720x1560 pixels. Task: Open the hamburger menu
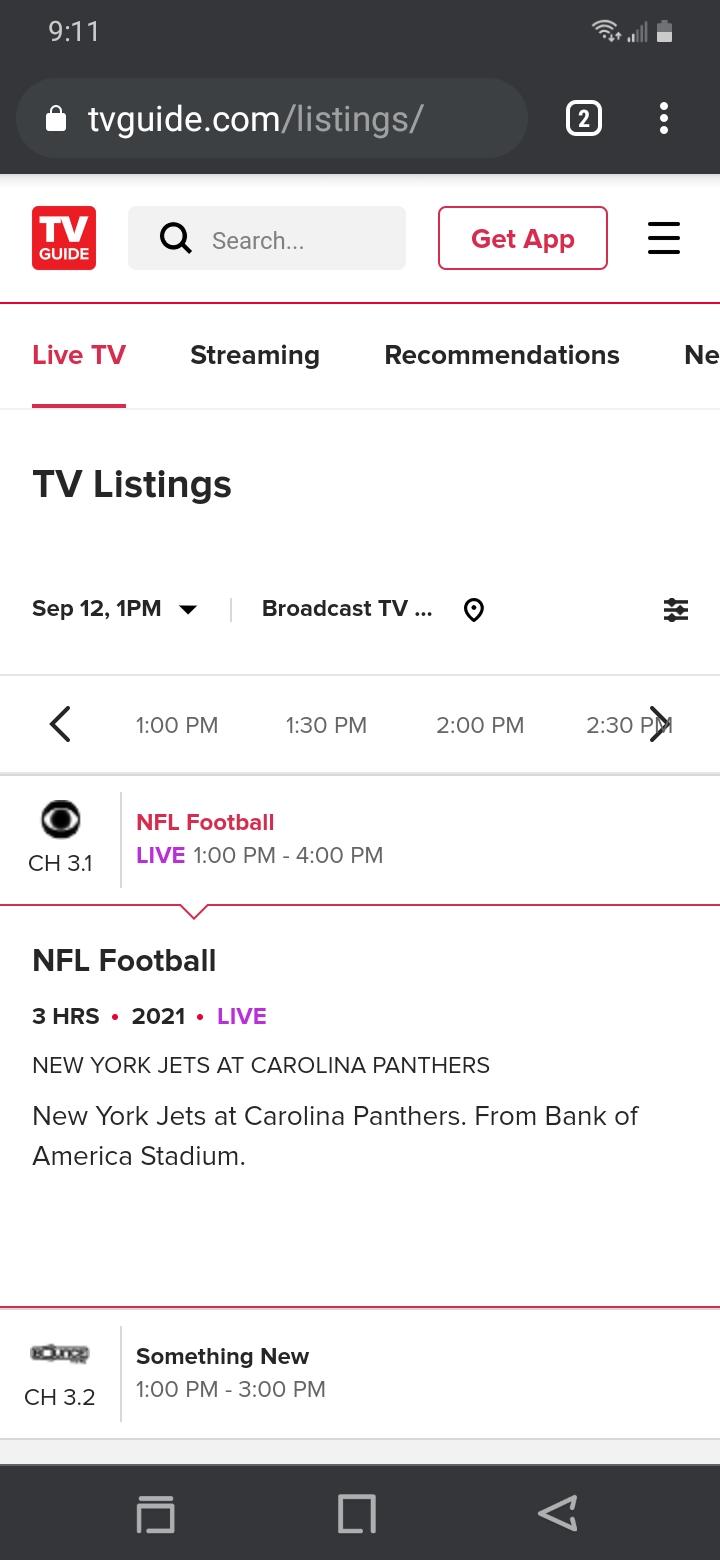pos(664,238)
